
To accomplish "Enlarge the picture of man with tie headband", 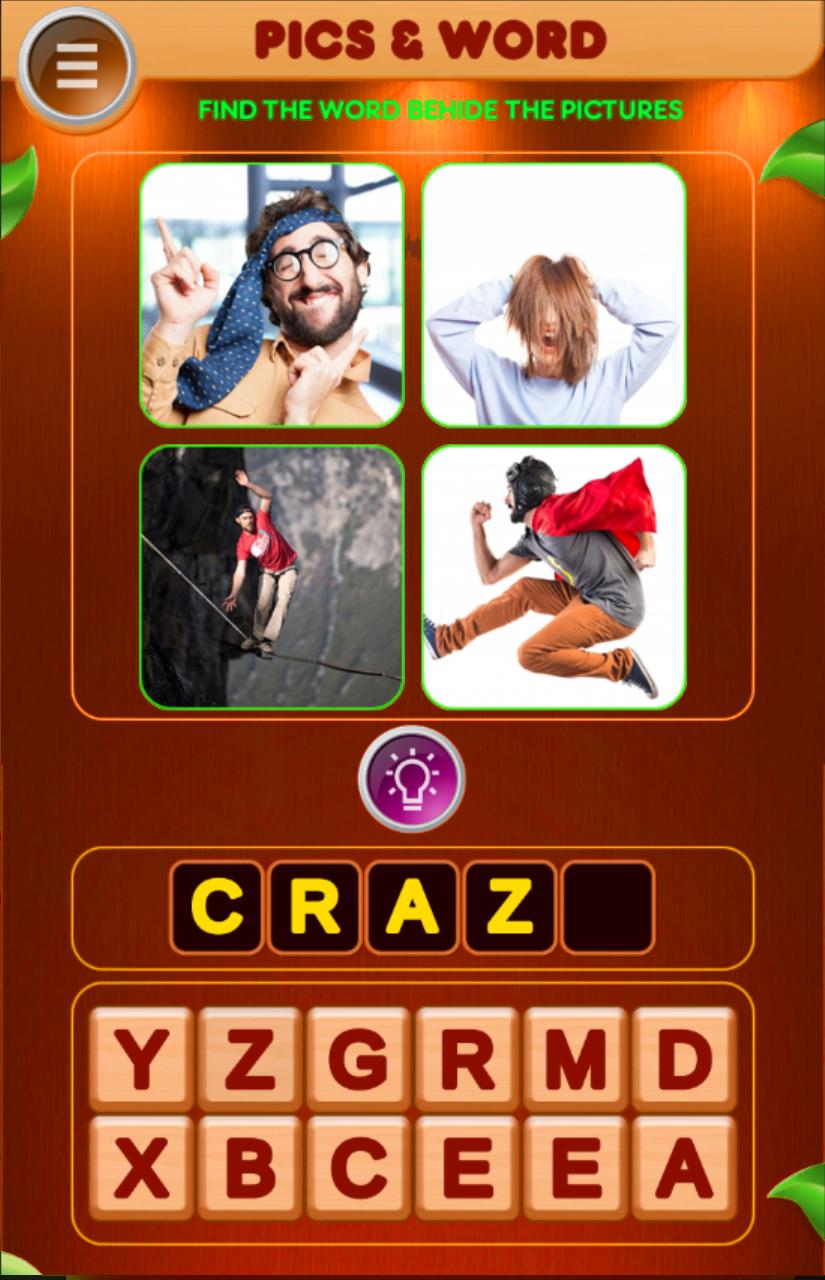I will (272, 295).
